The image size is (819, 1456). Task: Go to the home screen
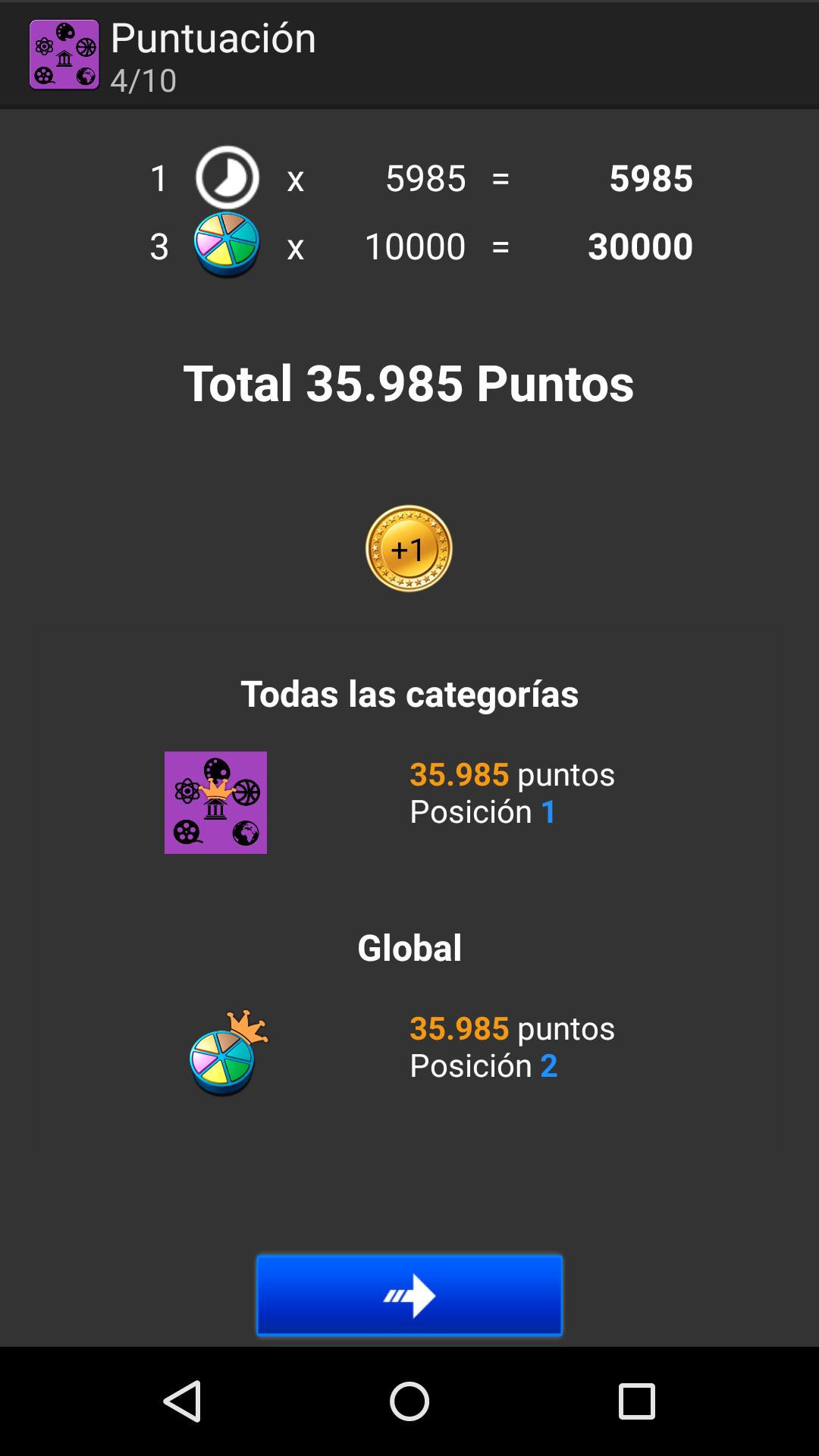click(x=409, y=1401)
